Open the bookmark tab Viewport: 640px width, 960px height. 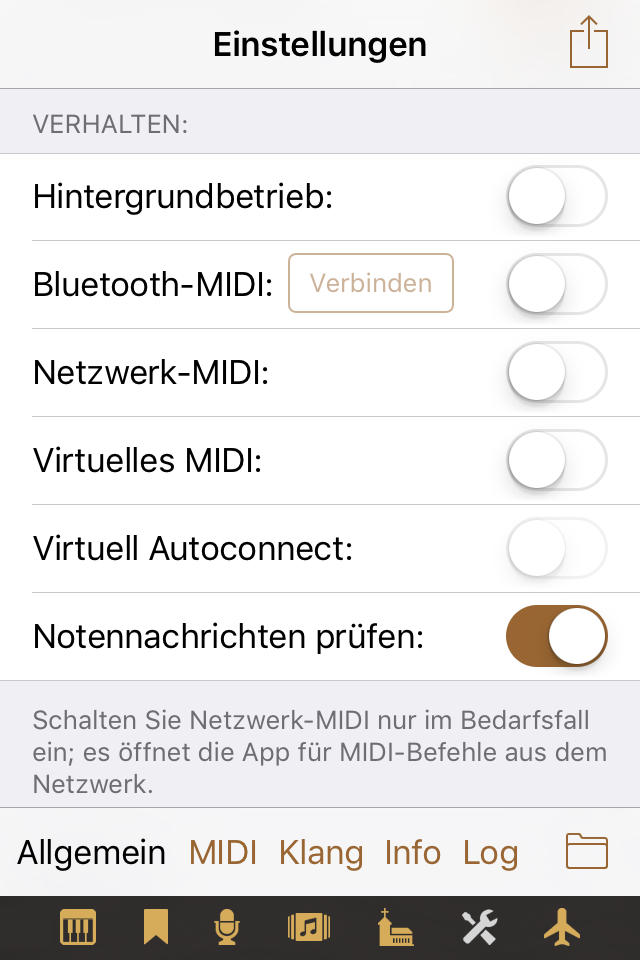coord(155,928)
